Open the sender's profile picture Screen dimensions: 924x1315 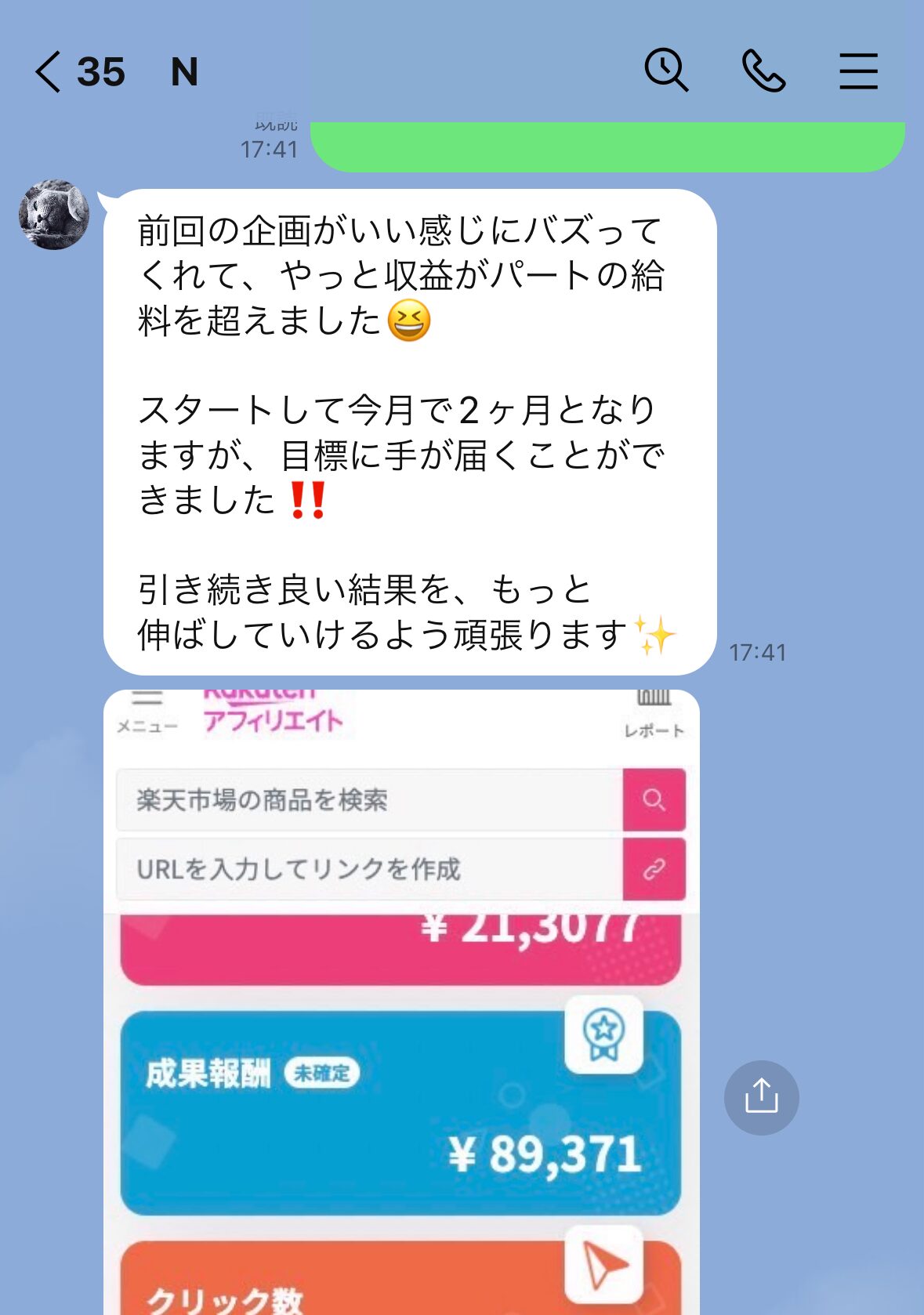pos(54,215)
